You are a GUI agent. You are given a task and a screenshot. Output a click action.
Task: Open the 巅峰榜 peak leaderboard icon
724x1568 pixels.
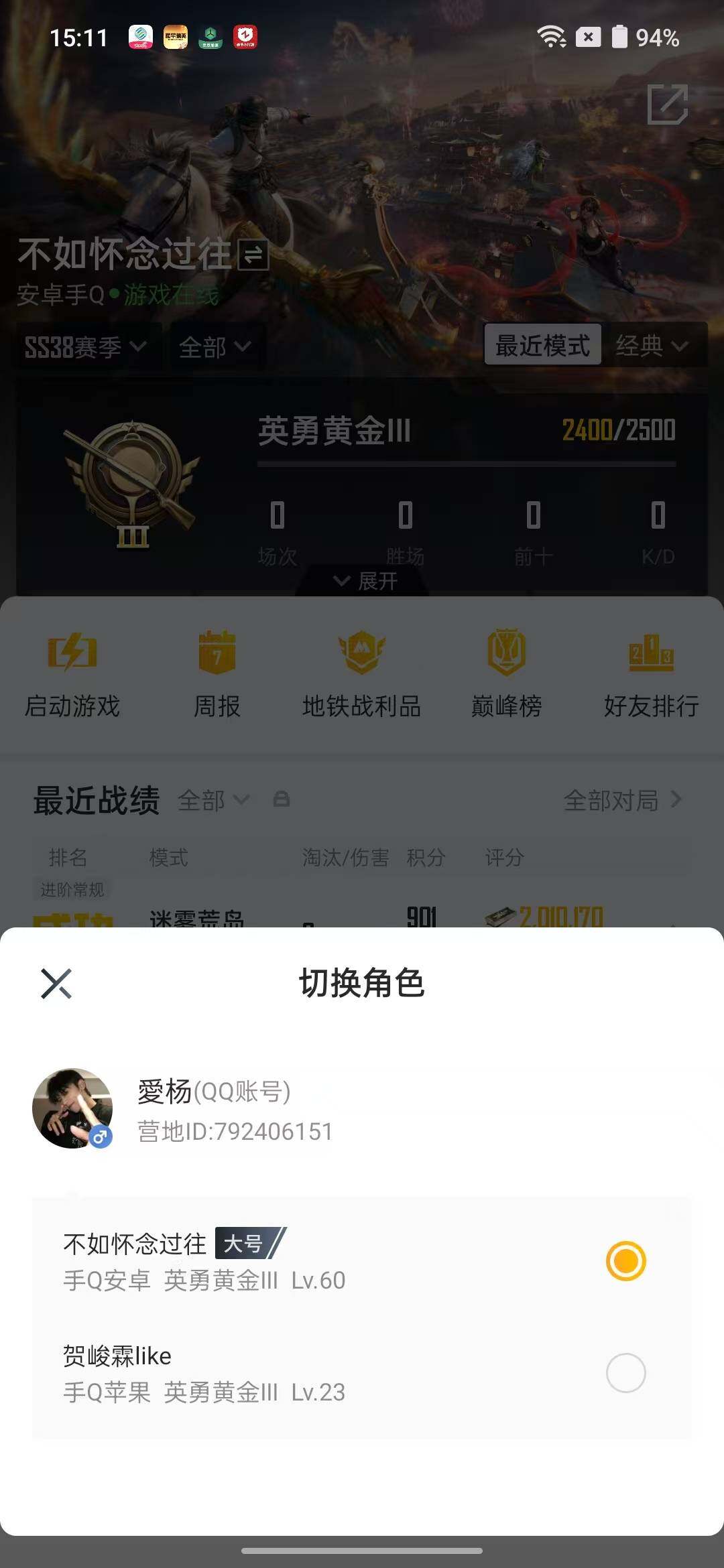(x=506, y=673)
